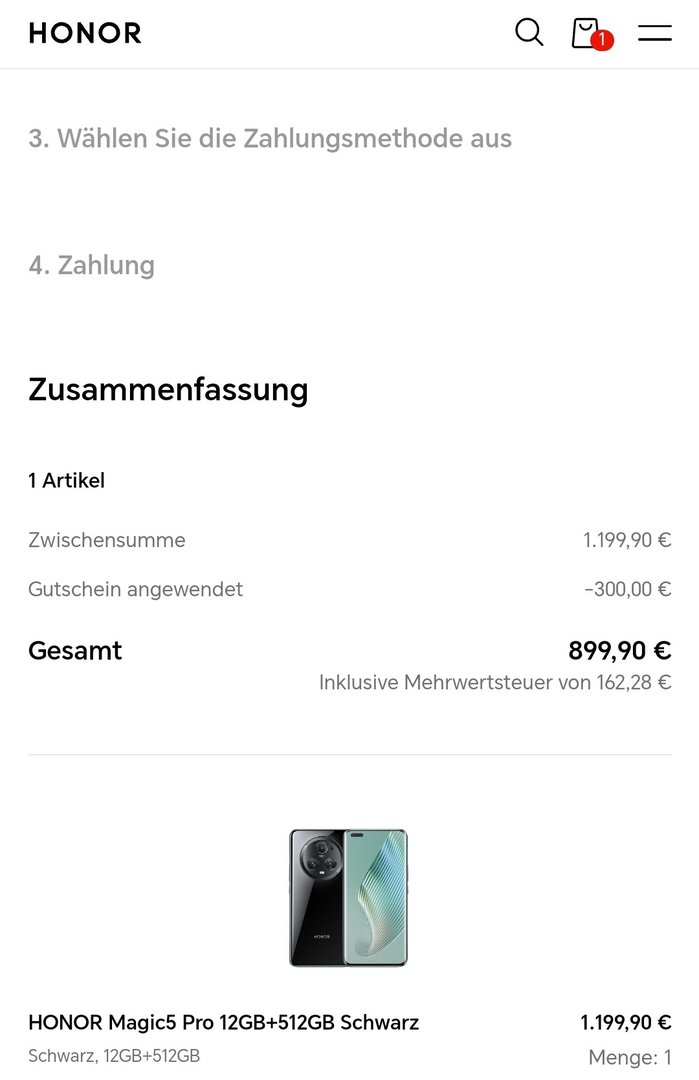Go to HONOR home via logo

[85, 33]
